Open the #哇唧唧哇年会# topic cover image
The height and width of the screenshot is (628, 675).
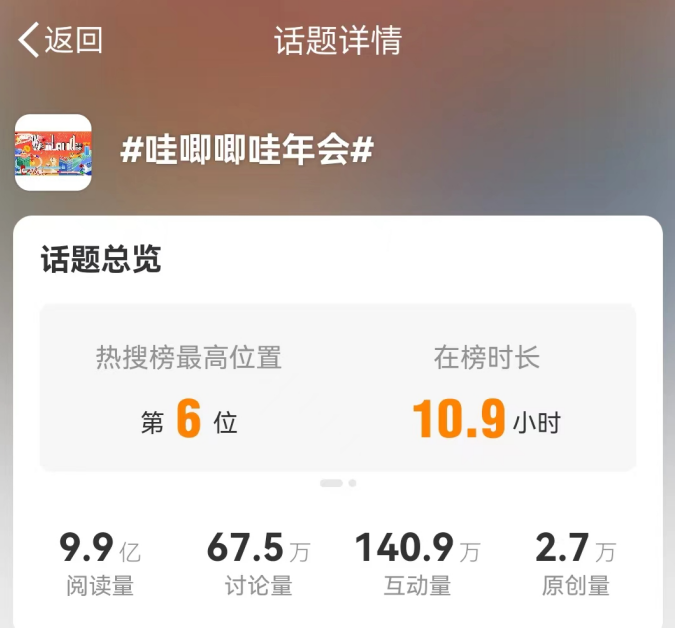(53, 152)
